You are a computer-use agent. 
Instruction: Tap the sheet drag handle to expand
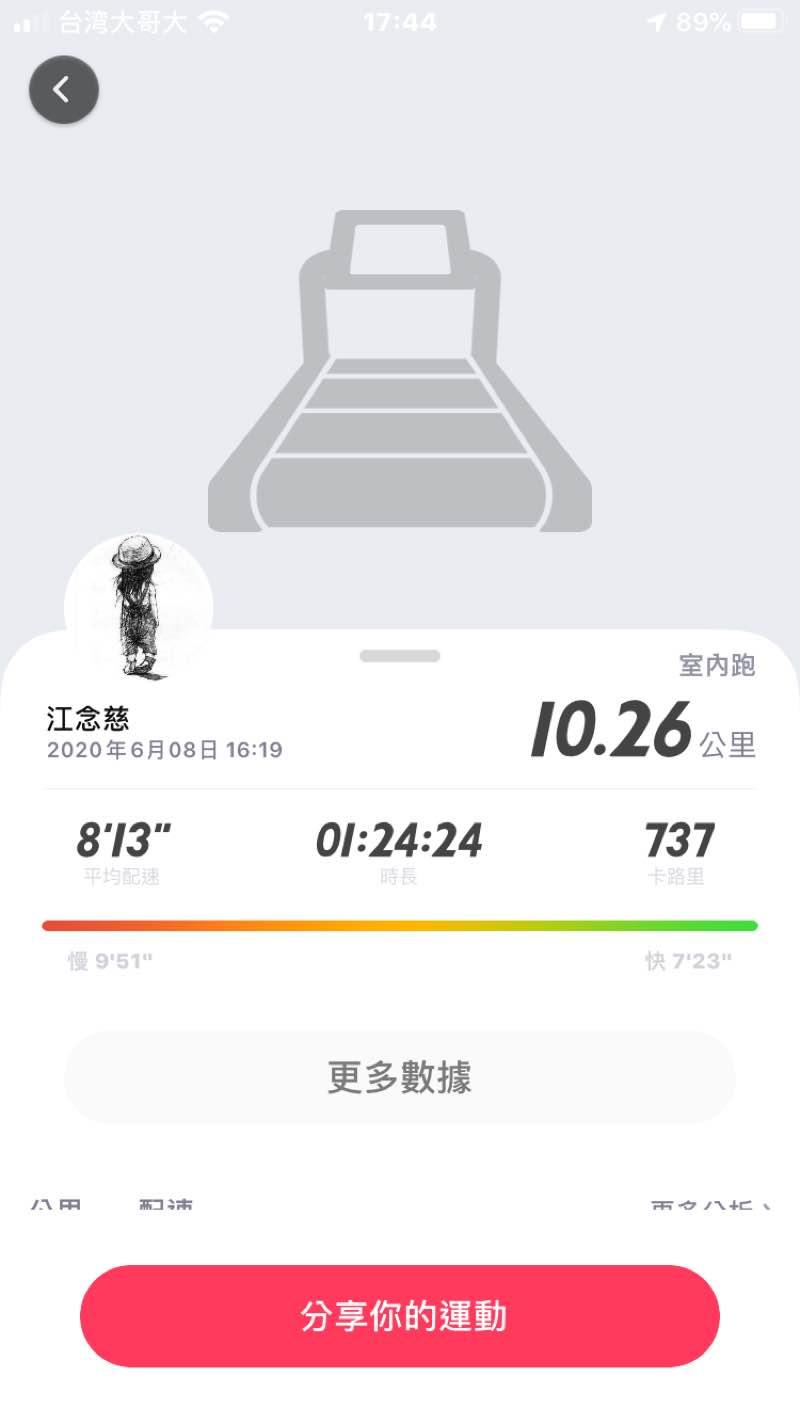tap(400, 656)
